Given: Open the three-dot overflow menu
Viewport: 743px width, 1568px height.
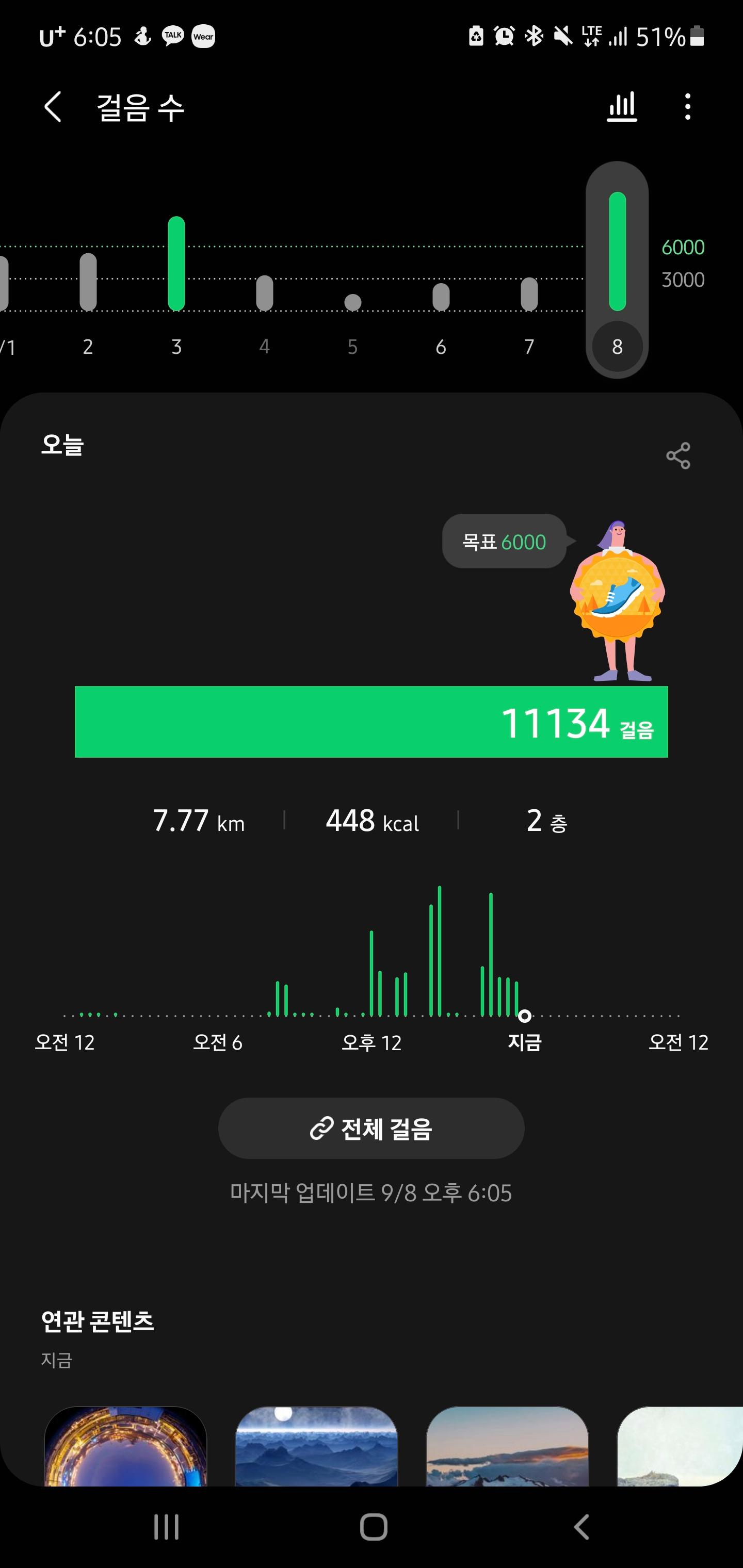Looking at the screenshot, I should pos(688,107).
